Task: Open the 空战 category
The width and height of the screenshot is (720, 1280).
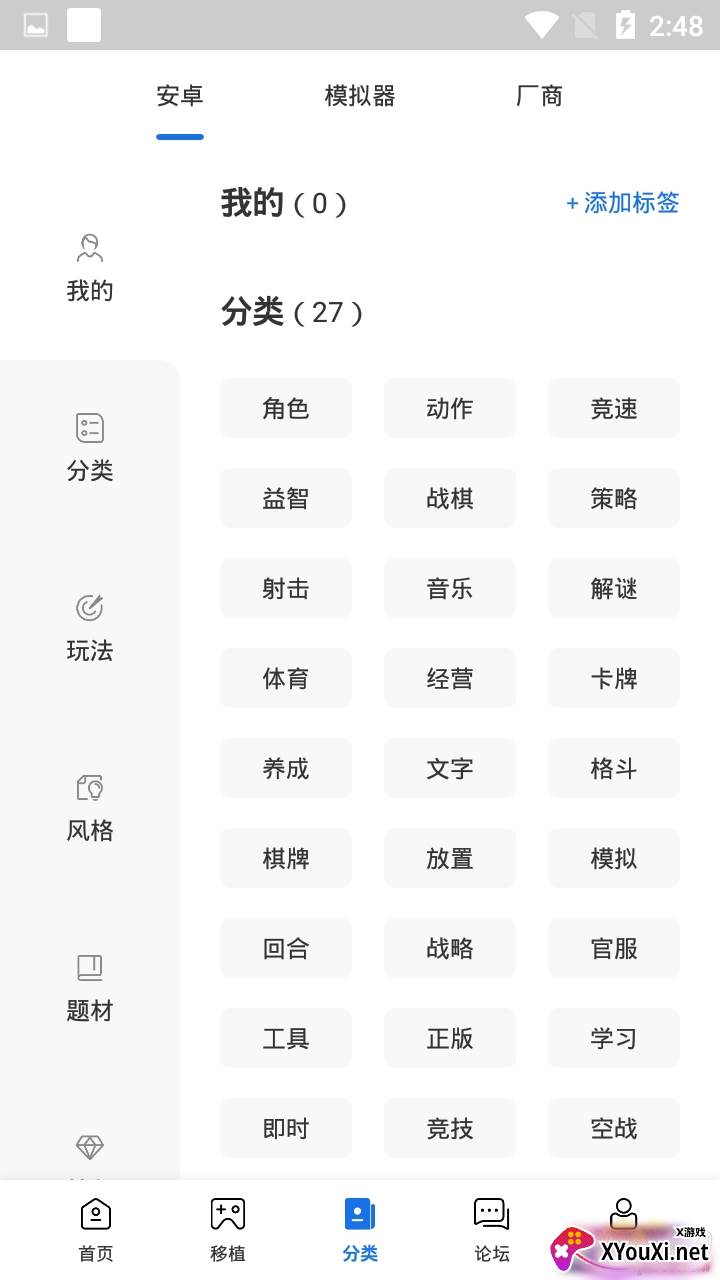Action: point(614,1128)
